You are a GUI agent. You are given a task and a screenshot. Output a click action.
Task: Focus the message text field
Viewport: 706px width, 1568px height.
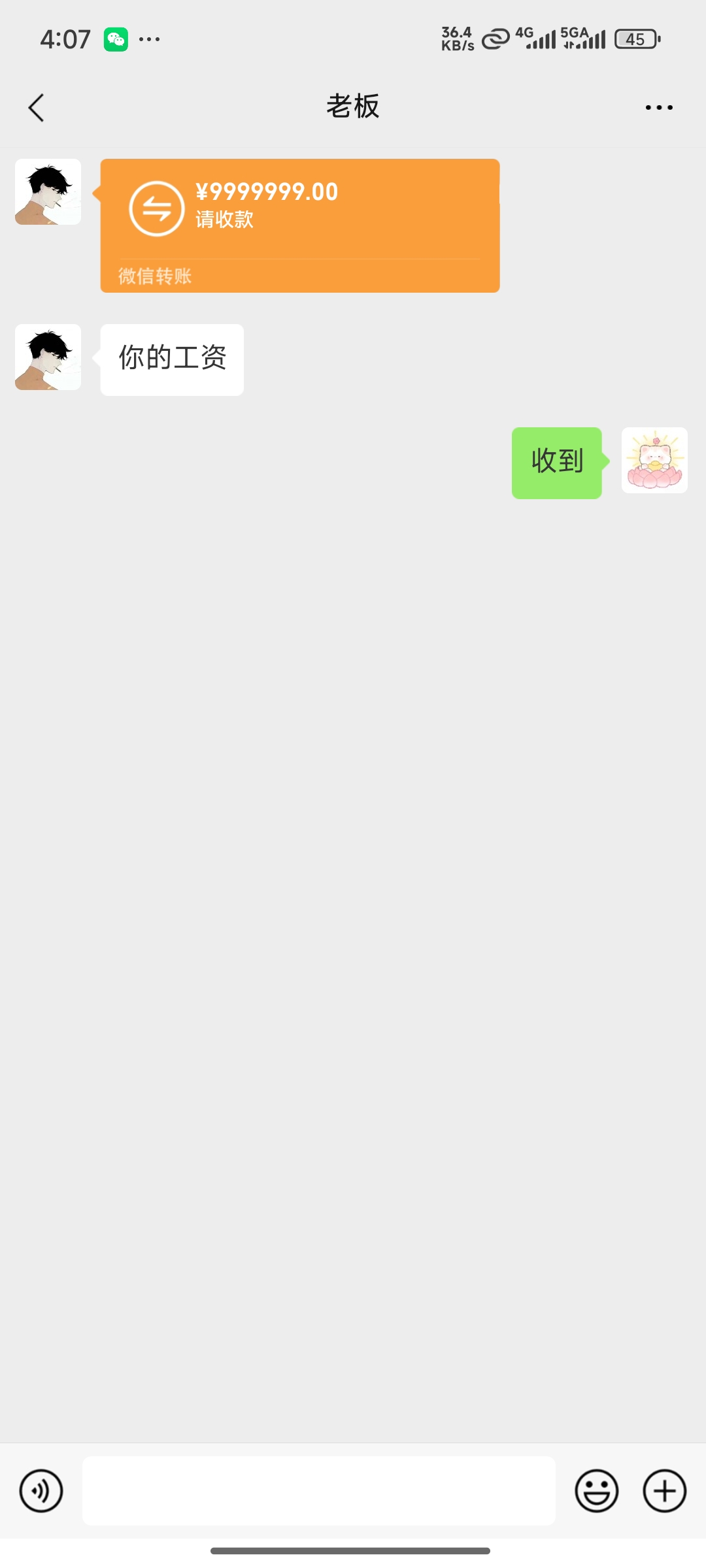[319, 1491]
